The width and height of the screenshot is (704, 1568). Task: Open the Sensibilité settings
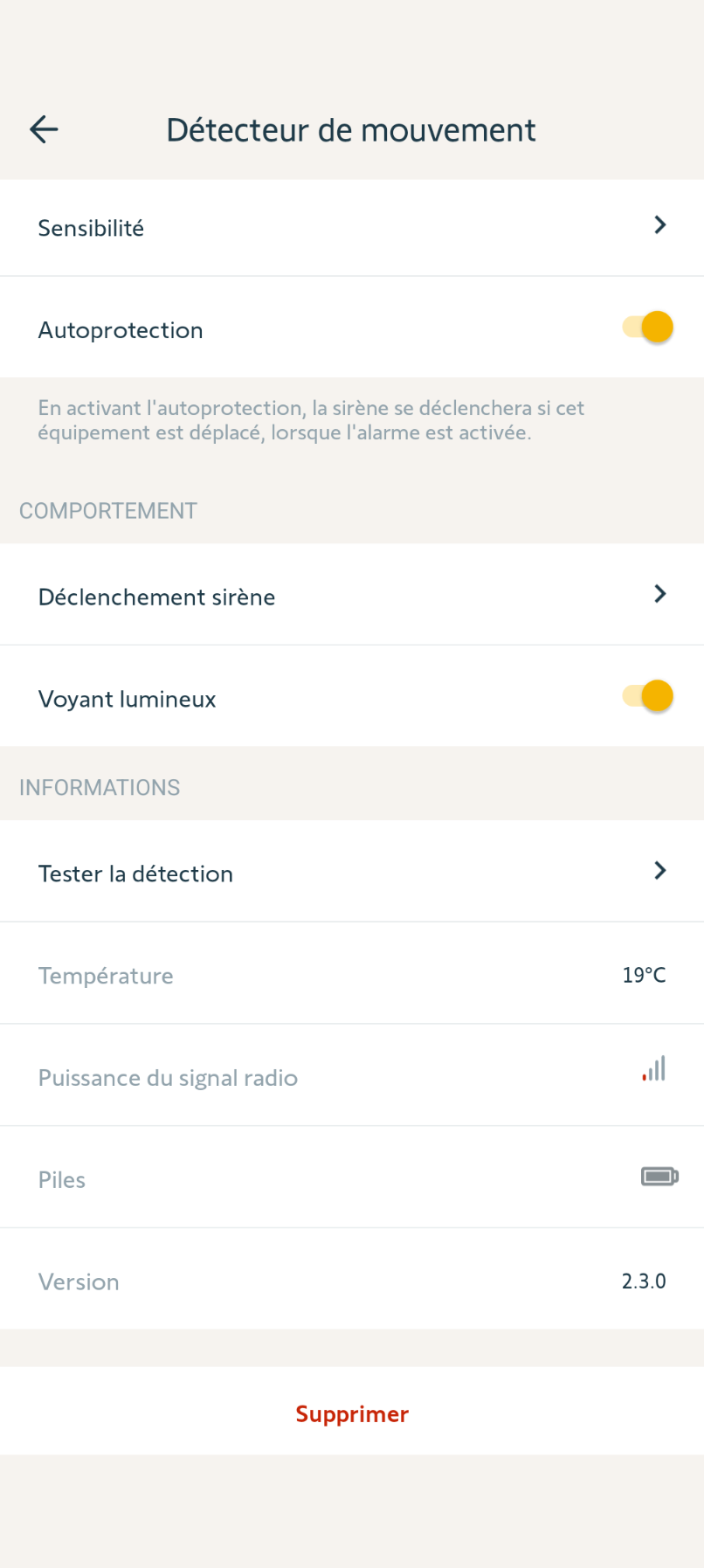point(351,228)
